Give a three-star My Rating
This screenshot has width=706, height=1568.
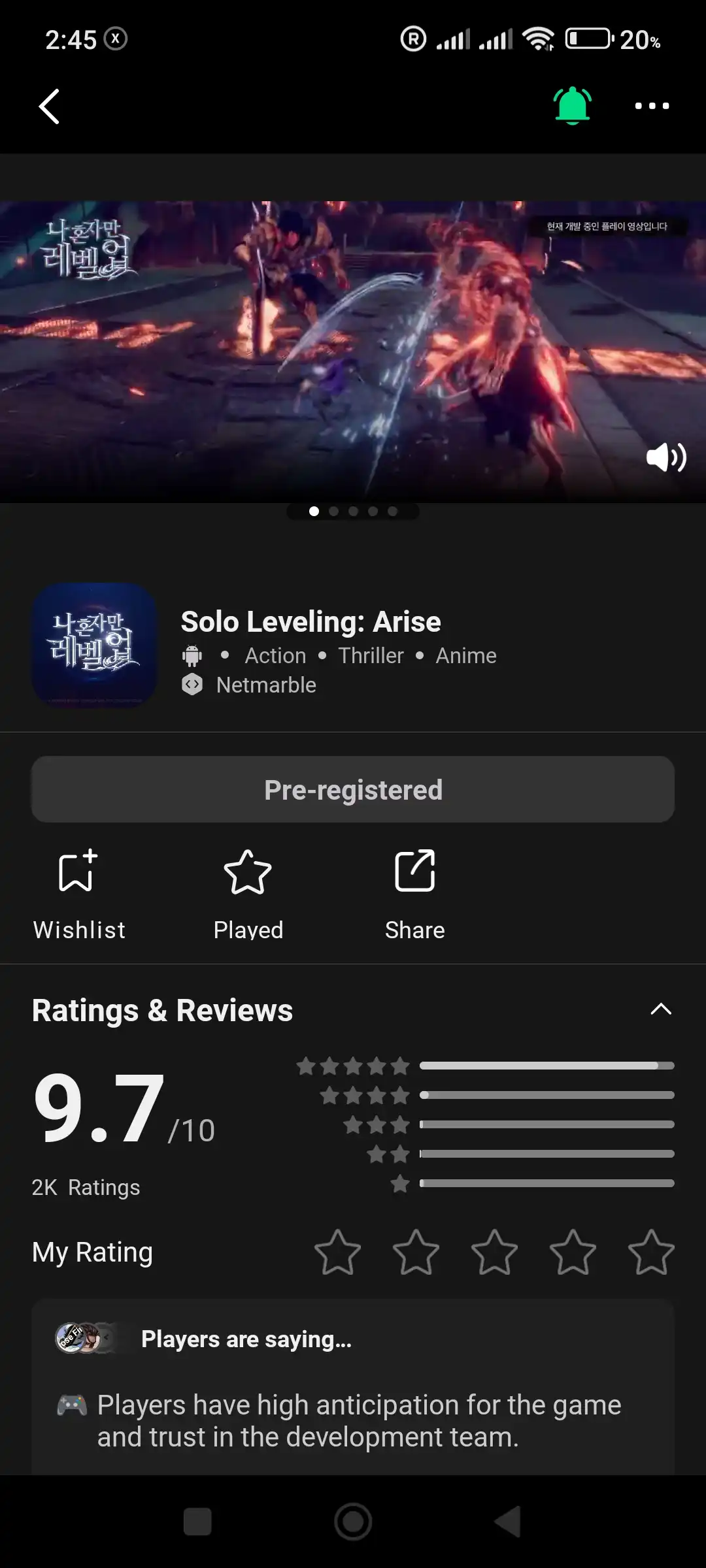494,1252
